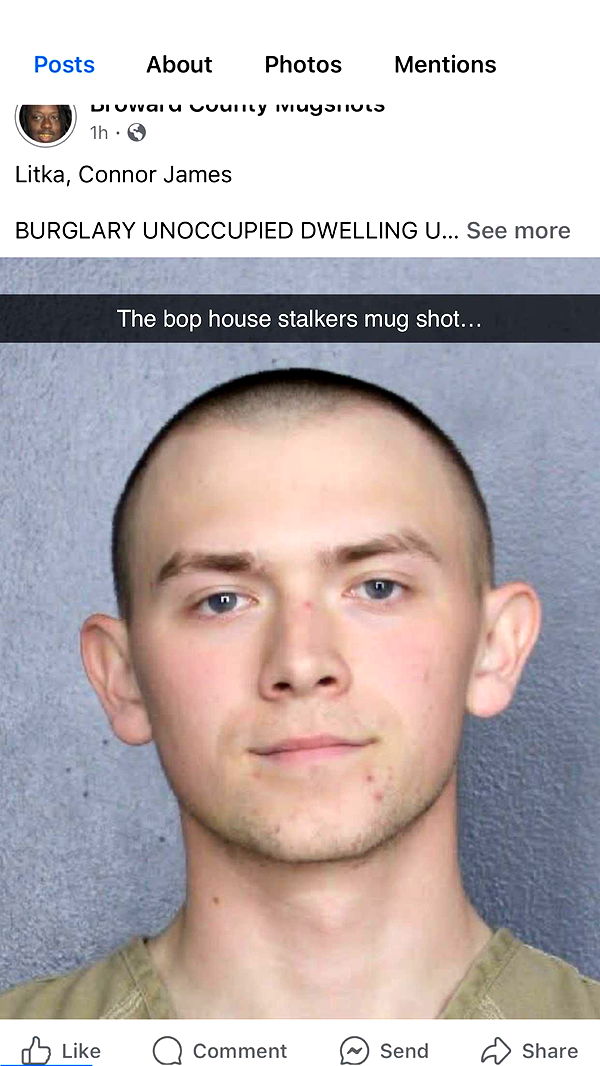Expand the post with See more

[x=518, y=231]
